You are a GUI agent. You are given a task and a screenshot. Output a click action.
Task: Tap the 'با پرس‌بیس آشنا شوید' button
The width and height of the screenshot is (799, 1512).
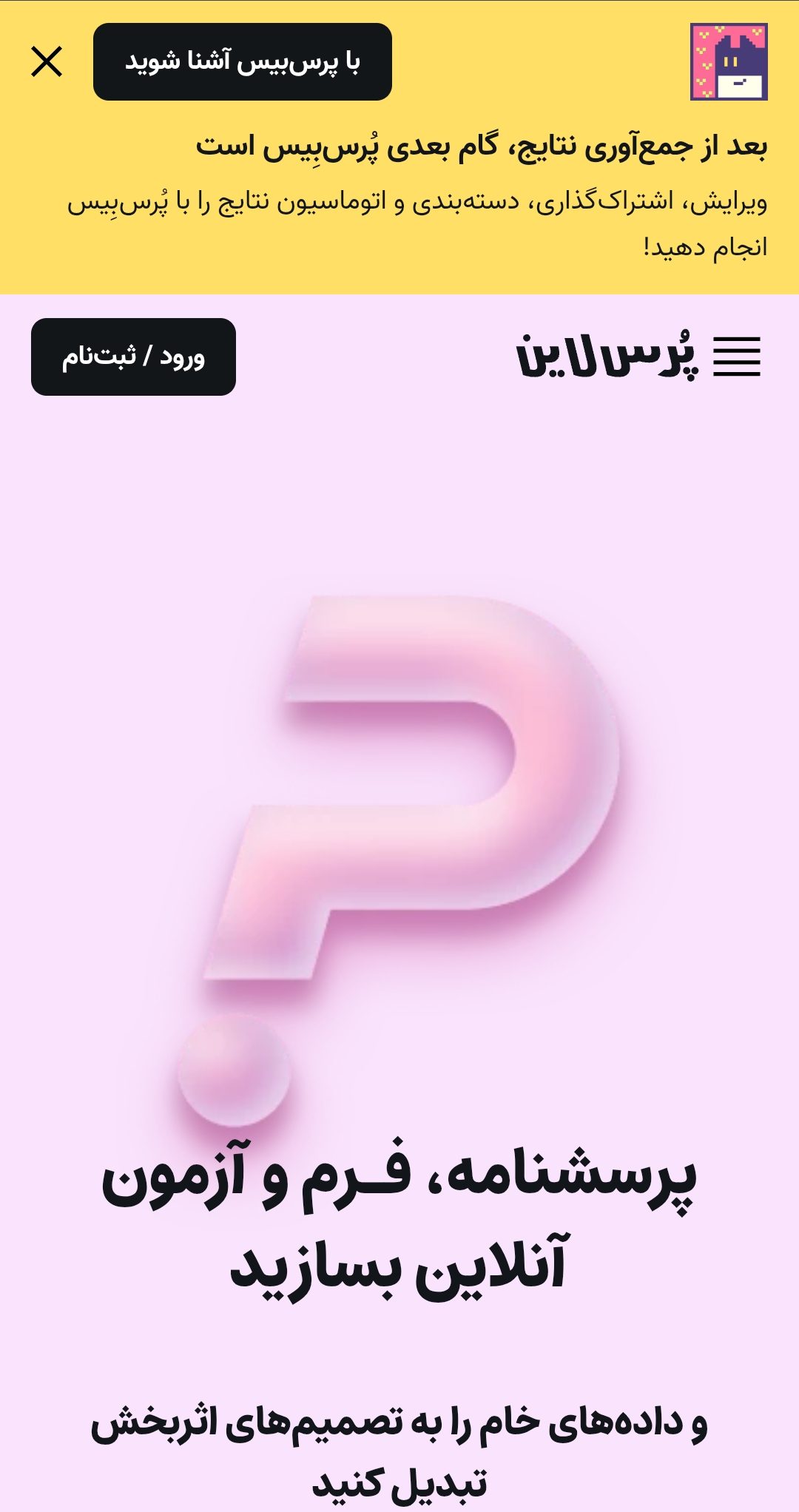pyautogui.click(x=242, y=61)
